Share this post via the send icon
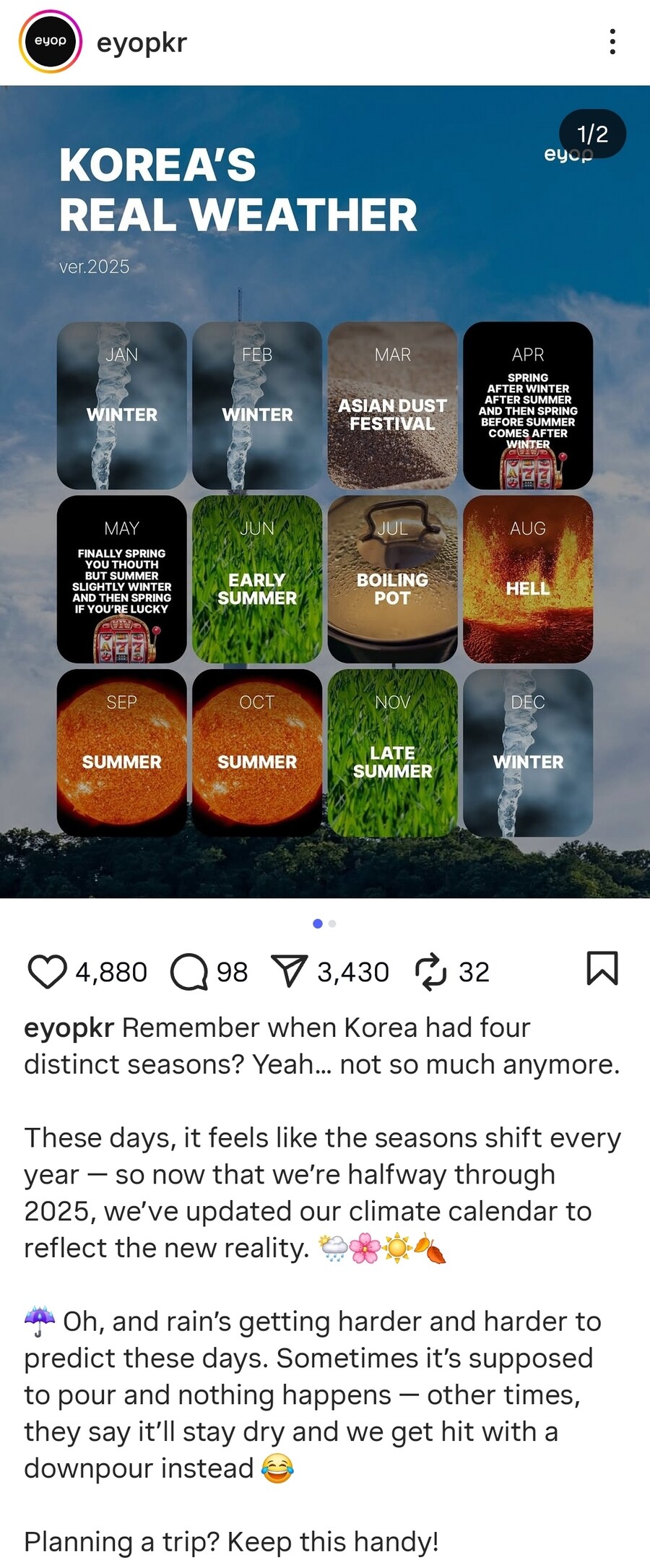650x1568 pixels. point(290,971)
